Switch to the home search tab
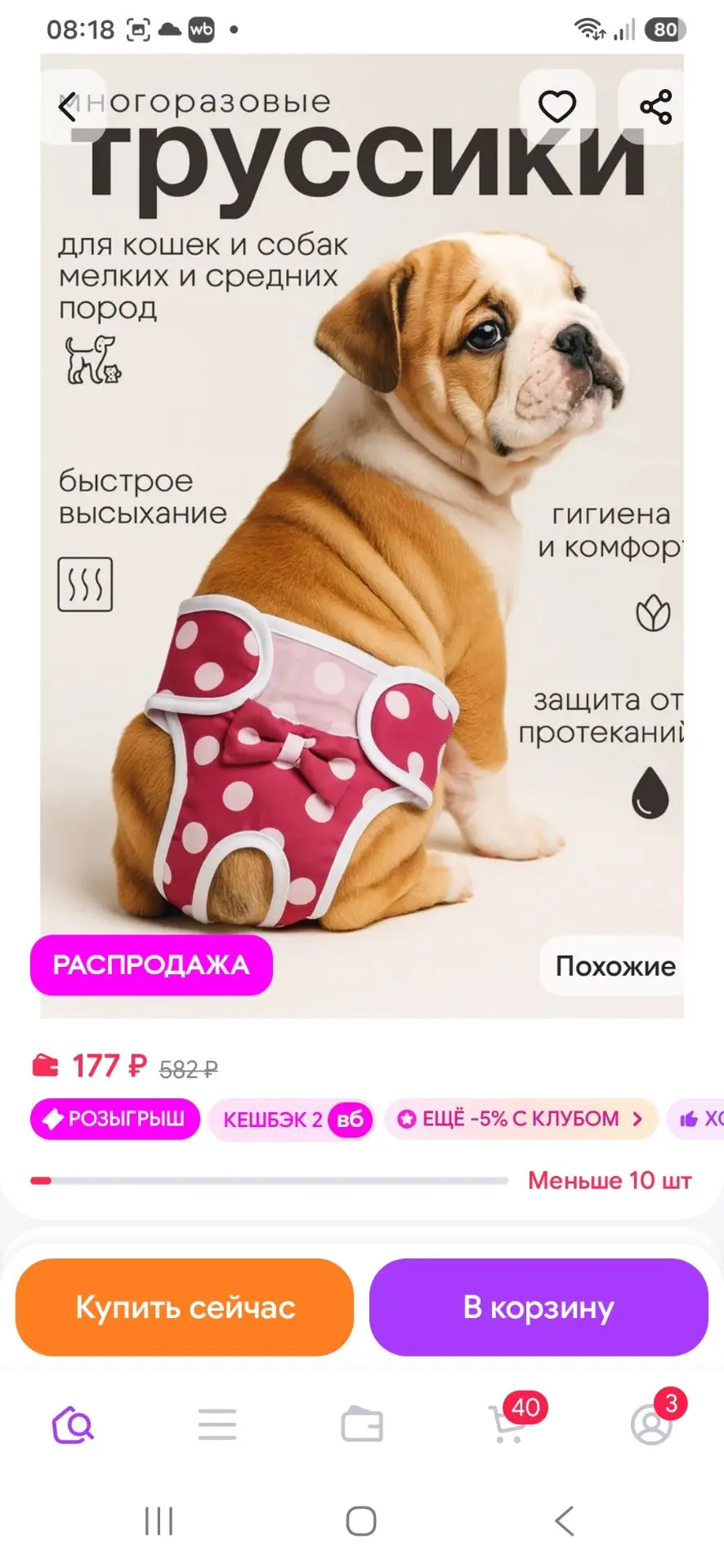Viewport: 724px width, 1568px height. (x=74, y=1425)
